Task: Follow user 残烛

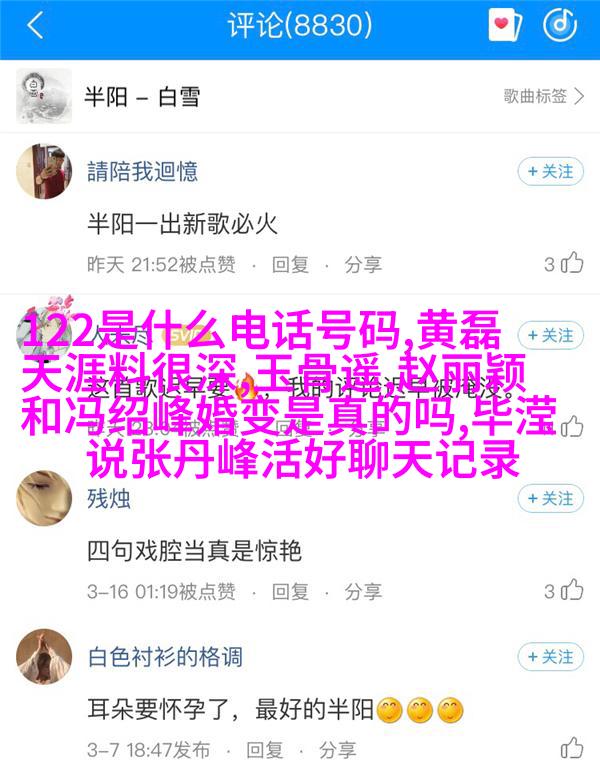Action: click(550, 497)
